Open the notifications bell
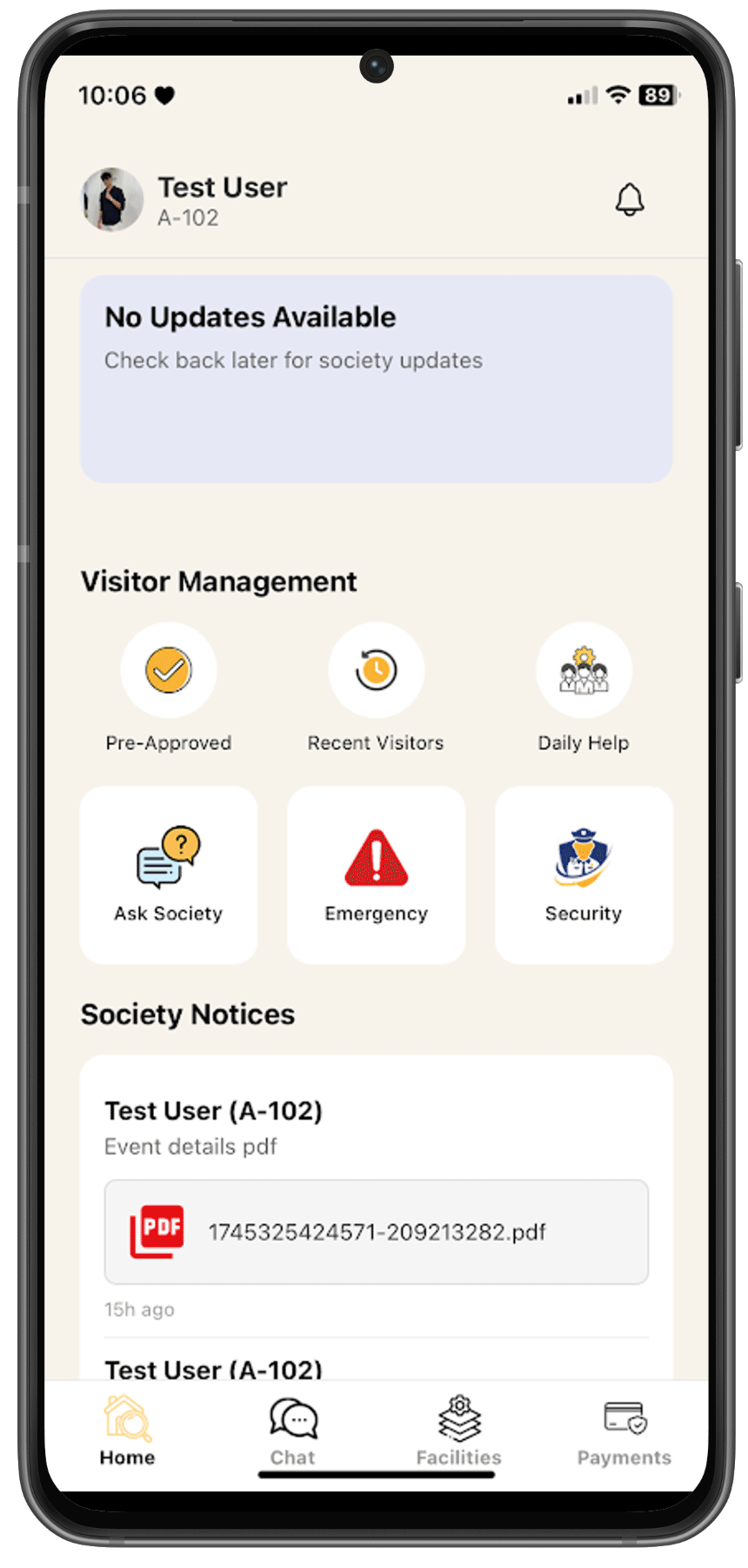 (x=630, y=199)
